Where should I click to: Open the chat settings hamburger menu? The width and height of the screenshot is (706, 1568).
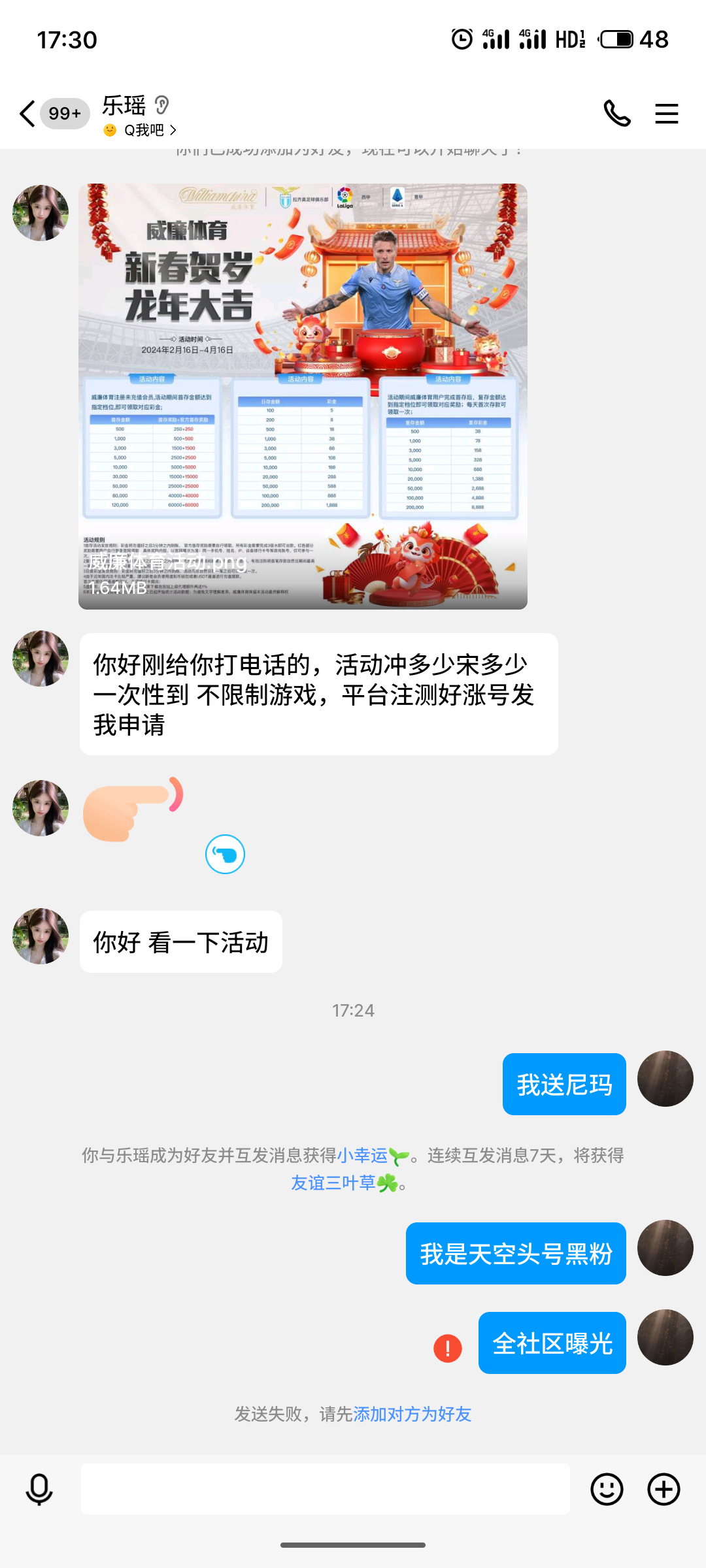point(667,113)
